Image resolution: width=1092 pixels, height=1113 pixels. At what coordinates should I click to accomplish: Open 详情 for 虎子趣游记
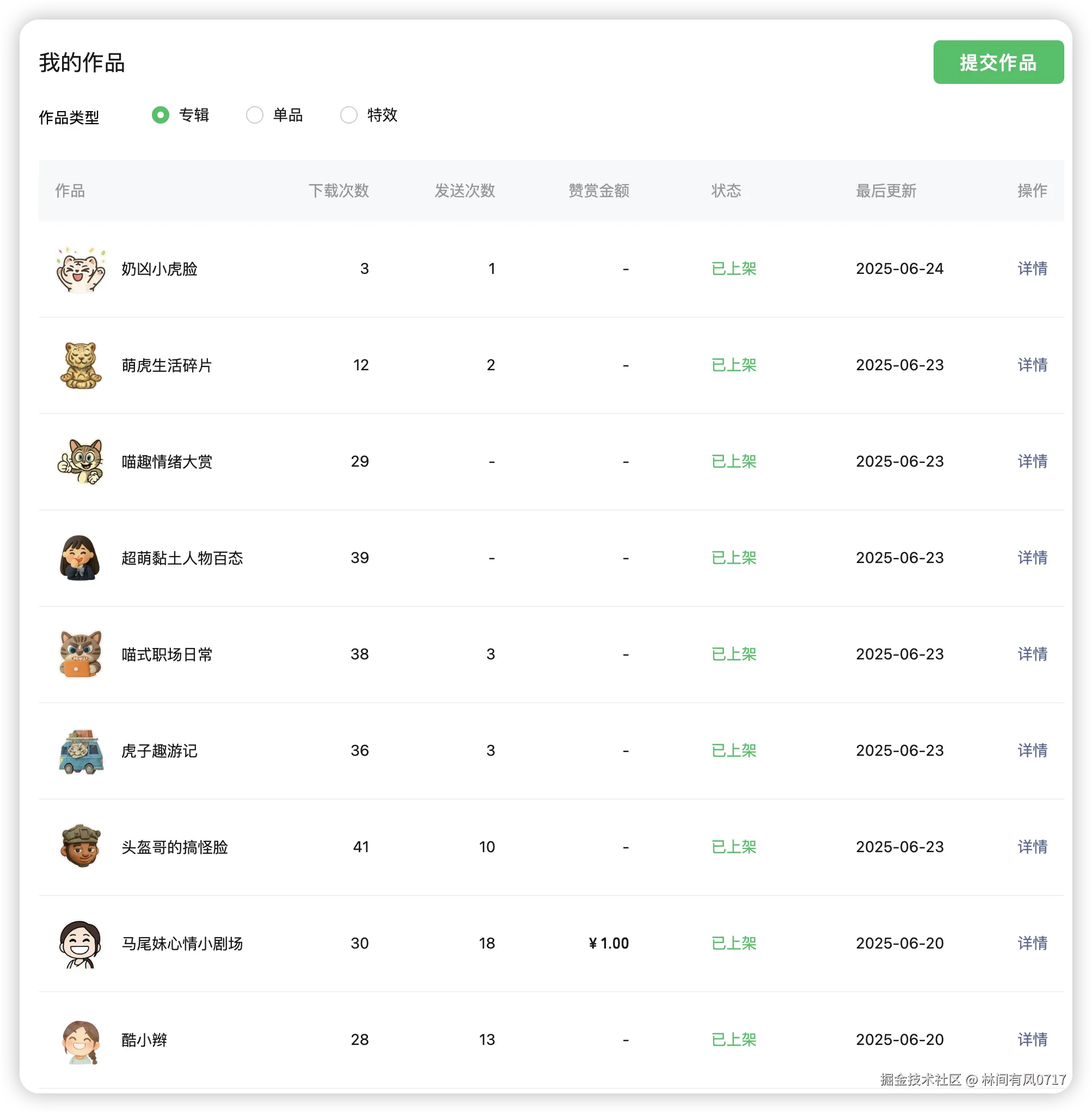point(1032,750)
